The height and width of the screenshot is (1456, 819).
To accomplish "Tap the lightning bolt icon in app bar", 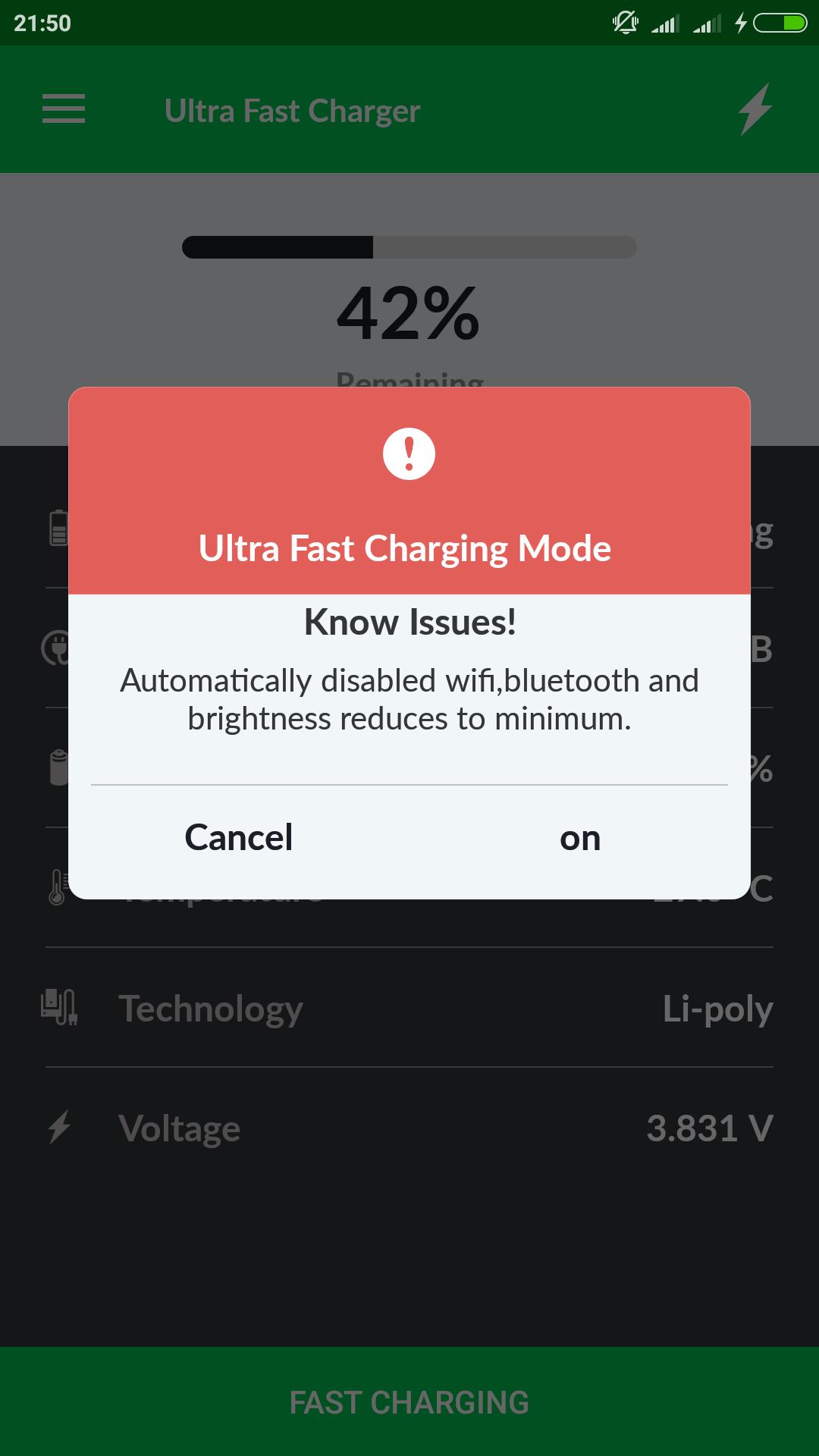I will click(755, 109).
